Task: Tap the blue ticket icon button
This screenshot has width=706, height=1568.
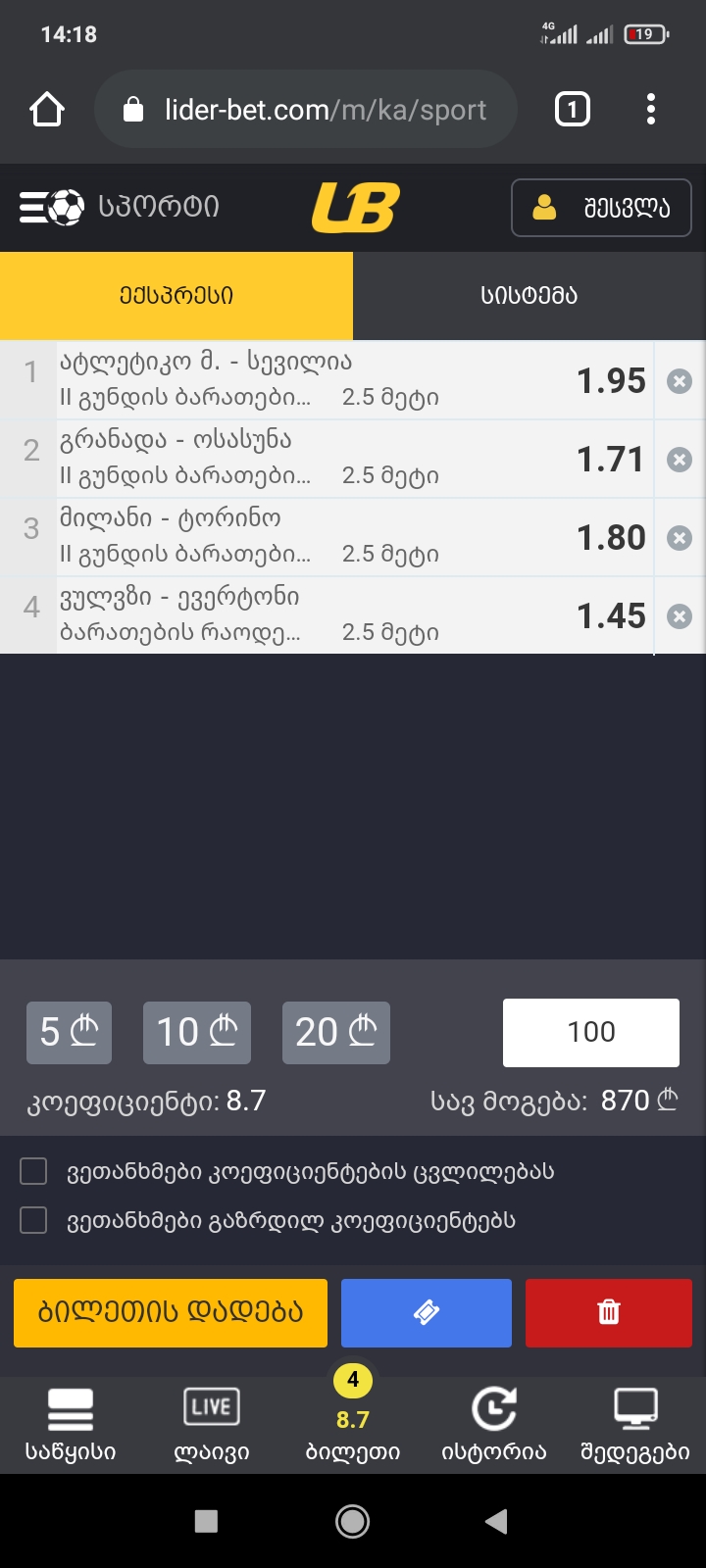Action: [427, 1312]
